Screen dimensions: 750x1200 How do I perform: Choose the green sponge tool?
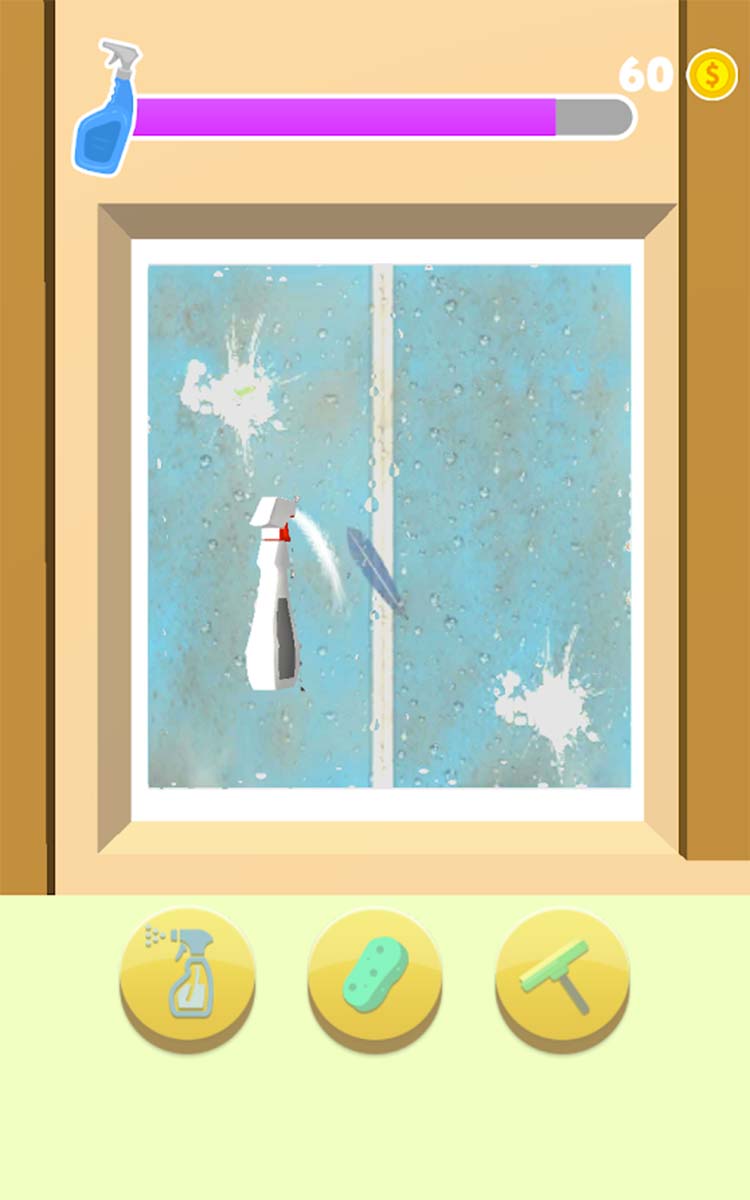pos(375,973)
